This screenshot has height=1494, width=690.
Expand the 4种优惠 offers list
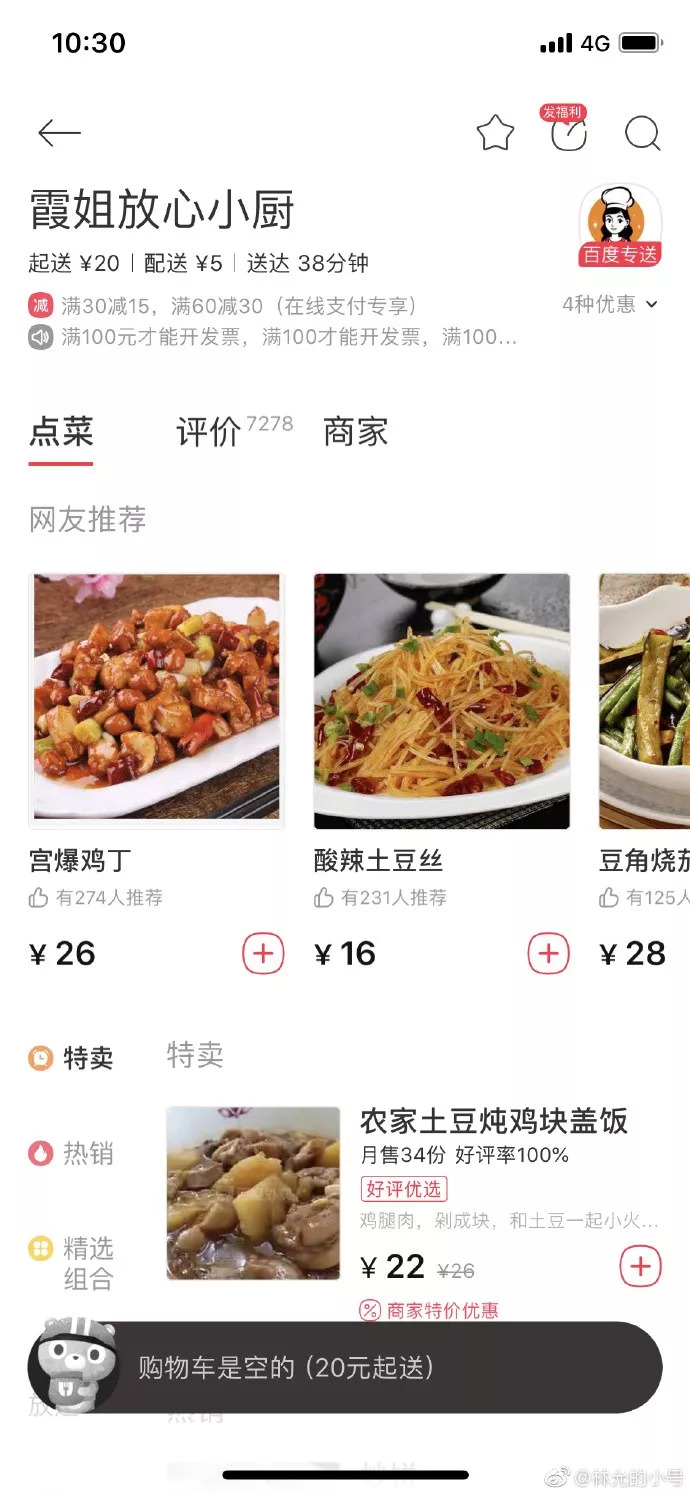click(610, 304)
